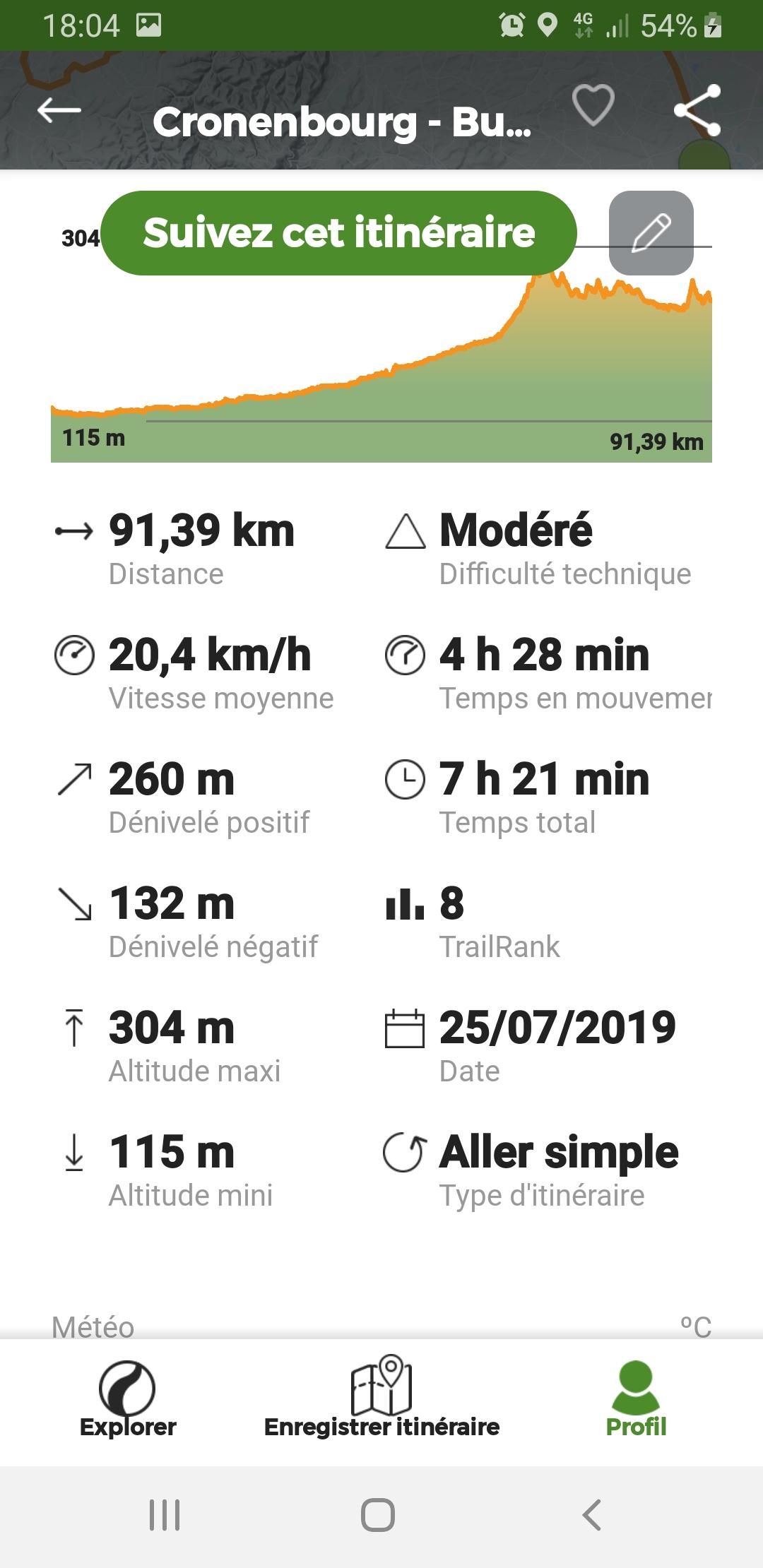Edit the trail with the pencil icon
763x1568 pixels.
click(x=651, y=233)
